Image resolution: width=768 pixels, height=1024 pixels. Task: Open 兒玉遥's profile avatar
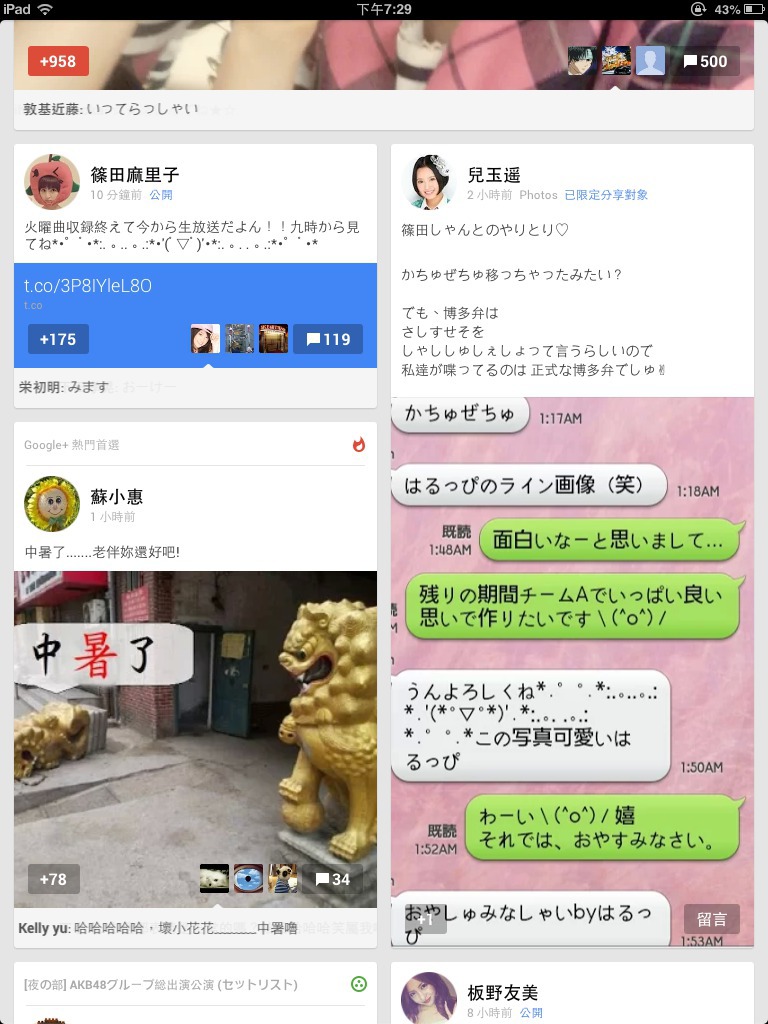coord(428,182)
